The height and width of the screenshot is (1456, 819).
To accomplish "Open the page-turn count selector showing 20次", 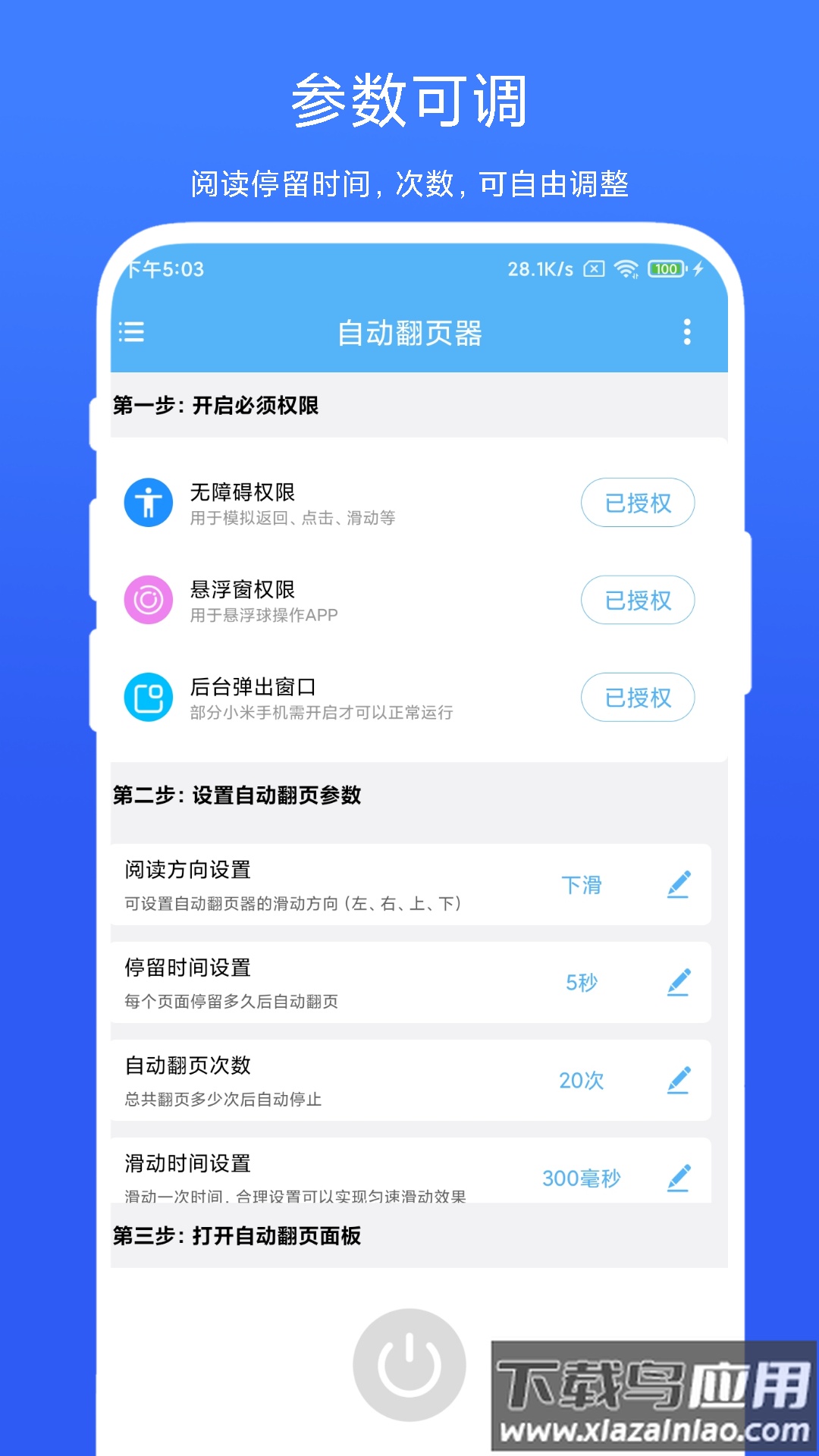I will pyautogui.click(x=580, y=1081).
